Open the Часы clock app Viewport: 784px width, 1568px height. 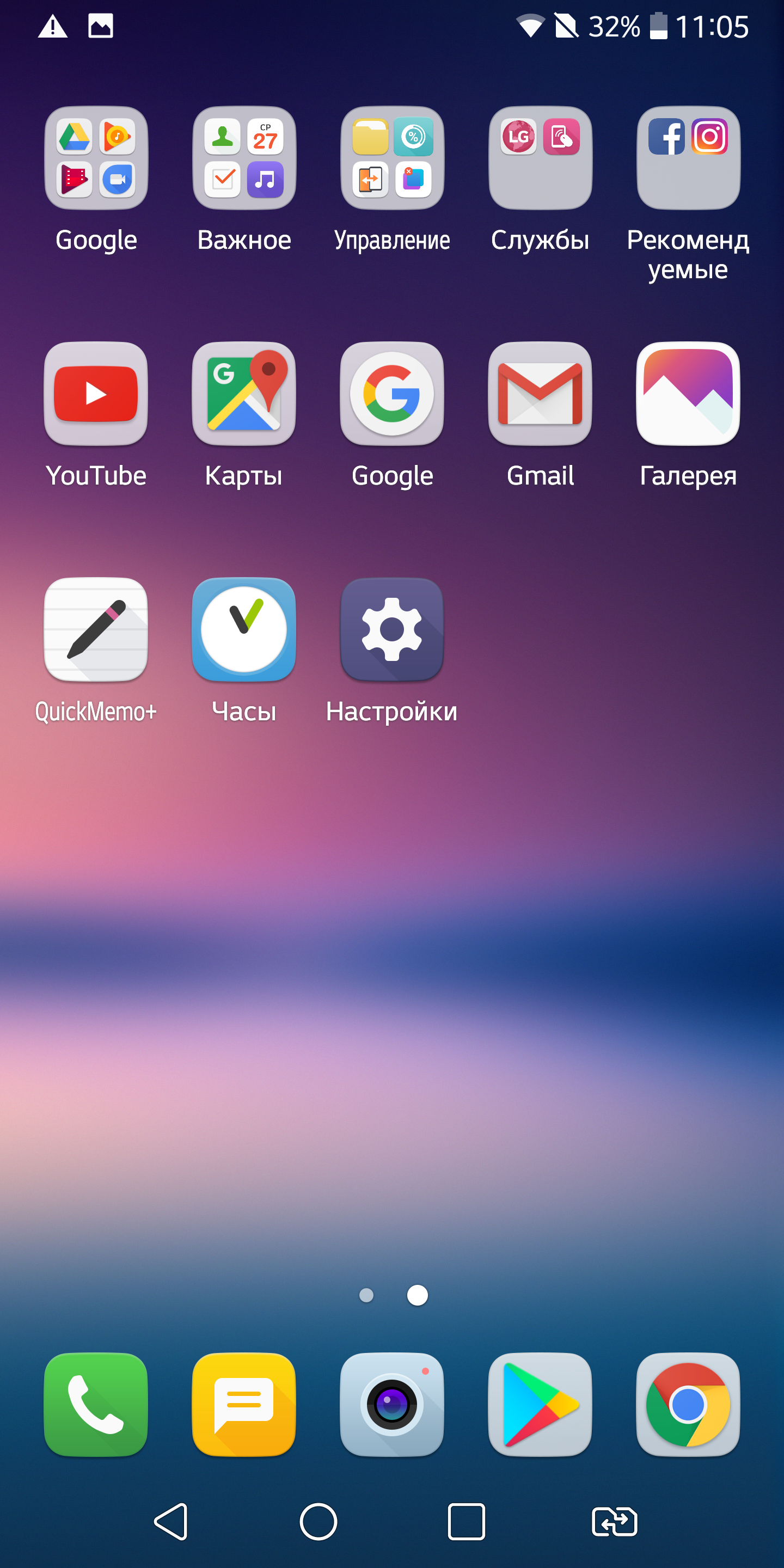244,629
